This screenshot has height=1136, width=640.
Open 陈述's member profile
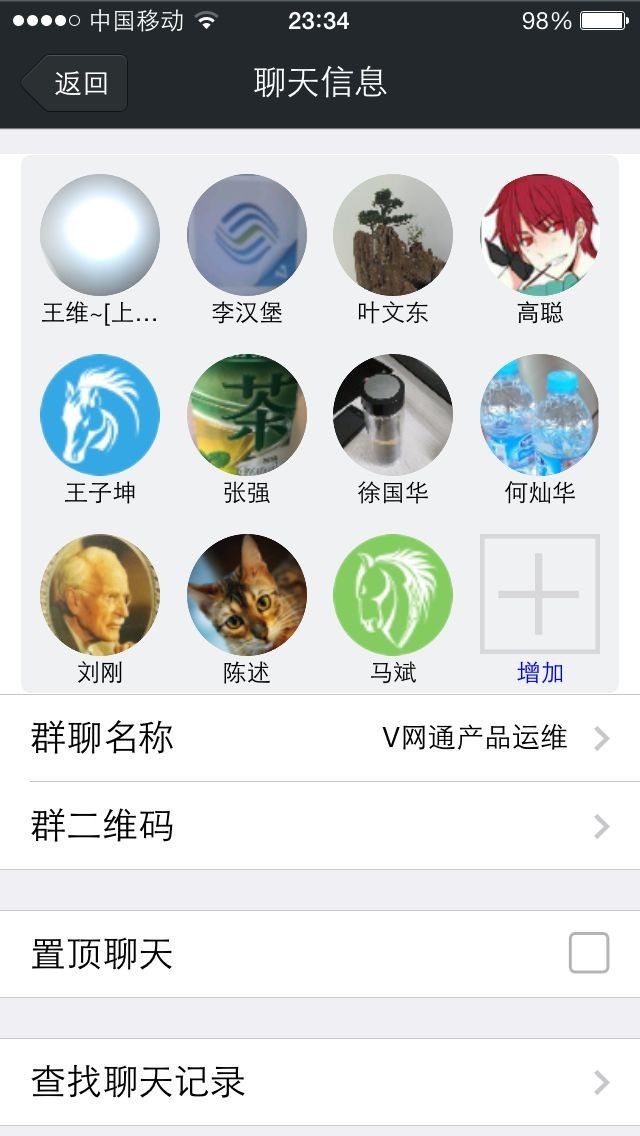pyautogui.click(x=247, y=594)
